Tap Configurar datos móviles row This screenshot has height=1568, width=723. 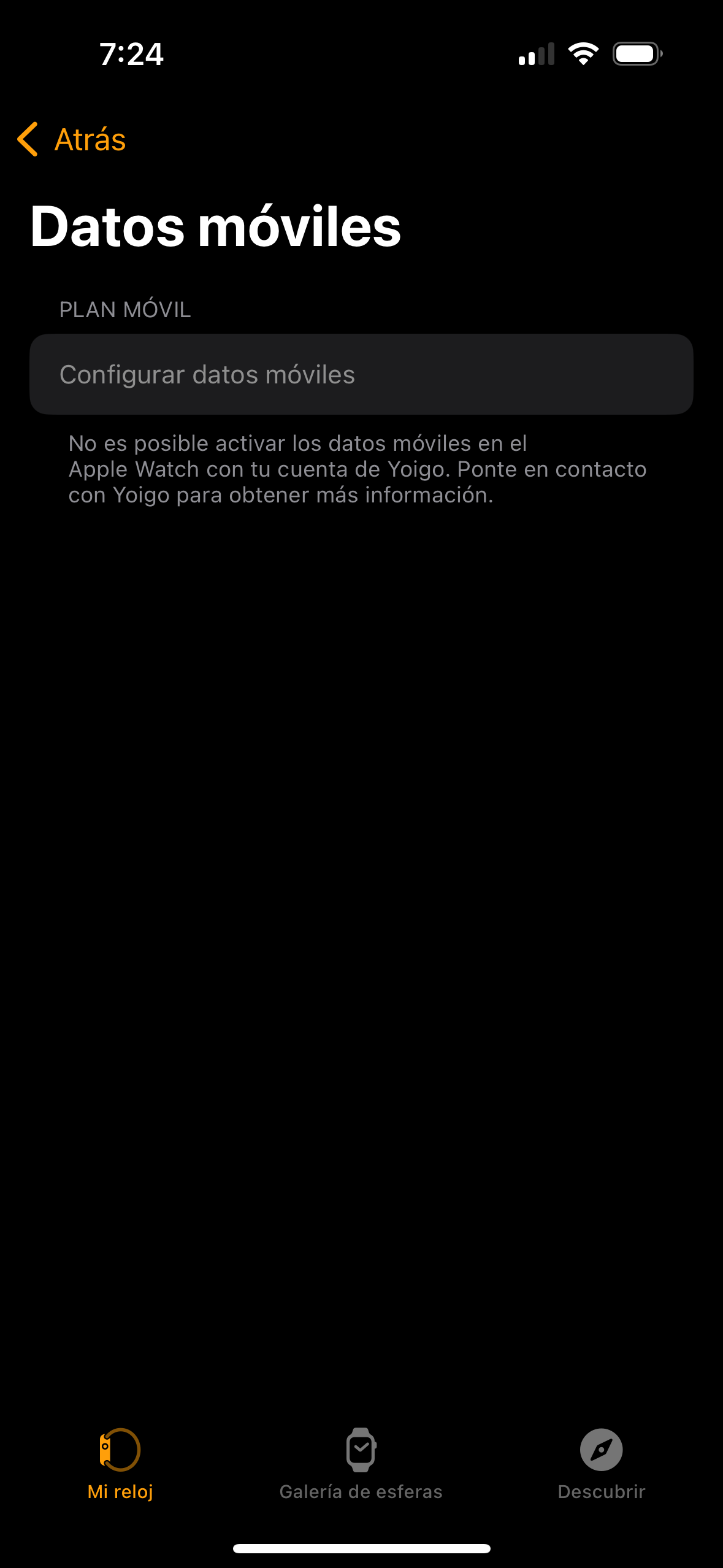tap(361, 374)
